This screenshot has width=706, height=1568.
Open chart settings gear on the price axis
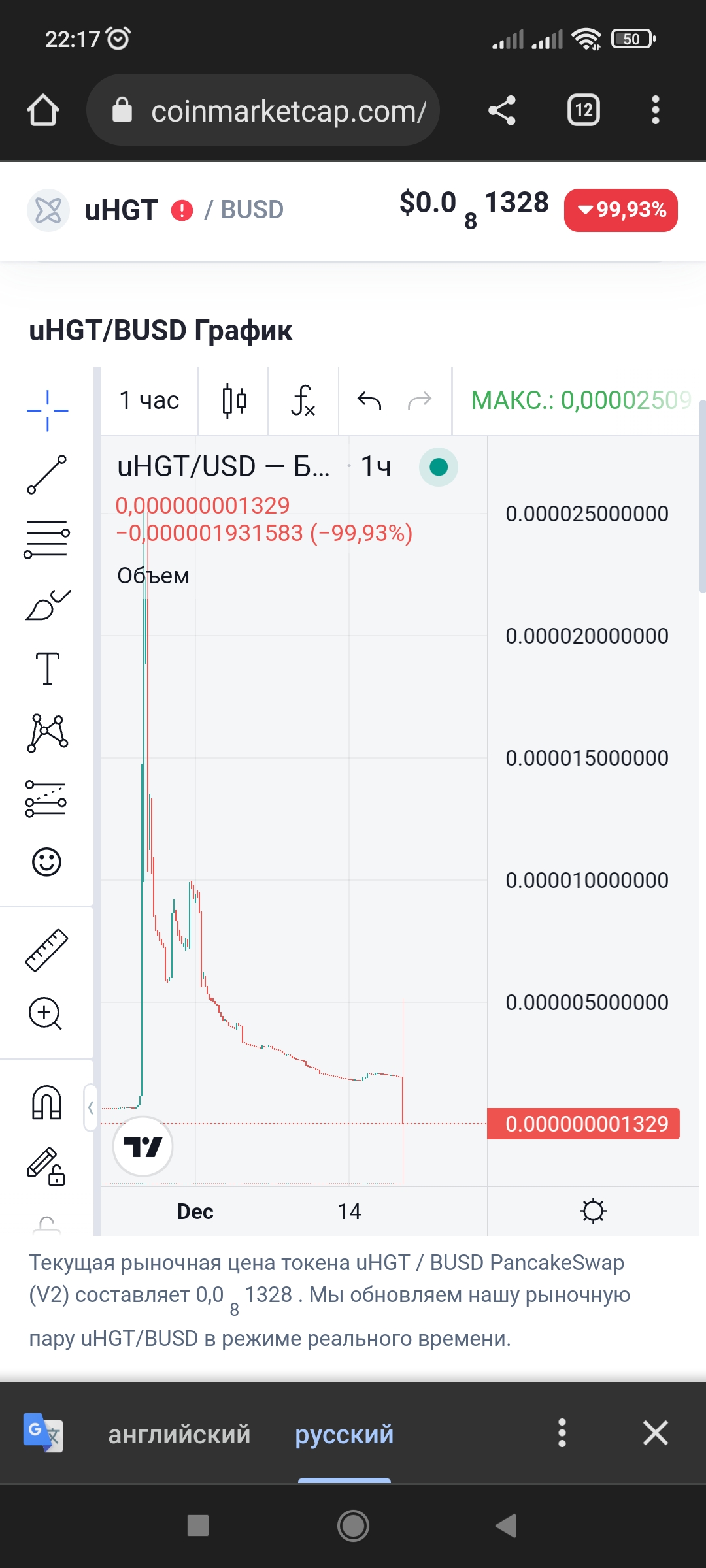pos(593,1211)
